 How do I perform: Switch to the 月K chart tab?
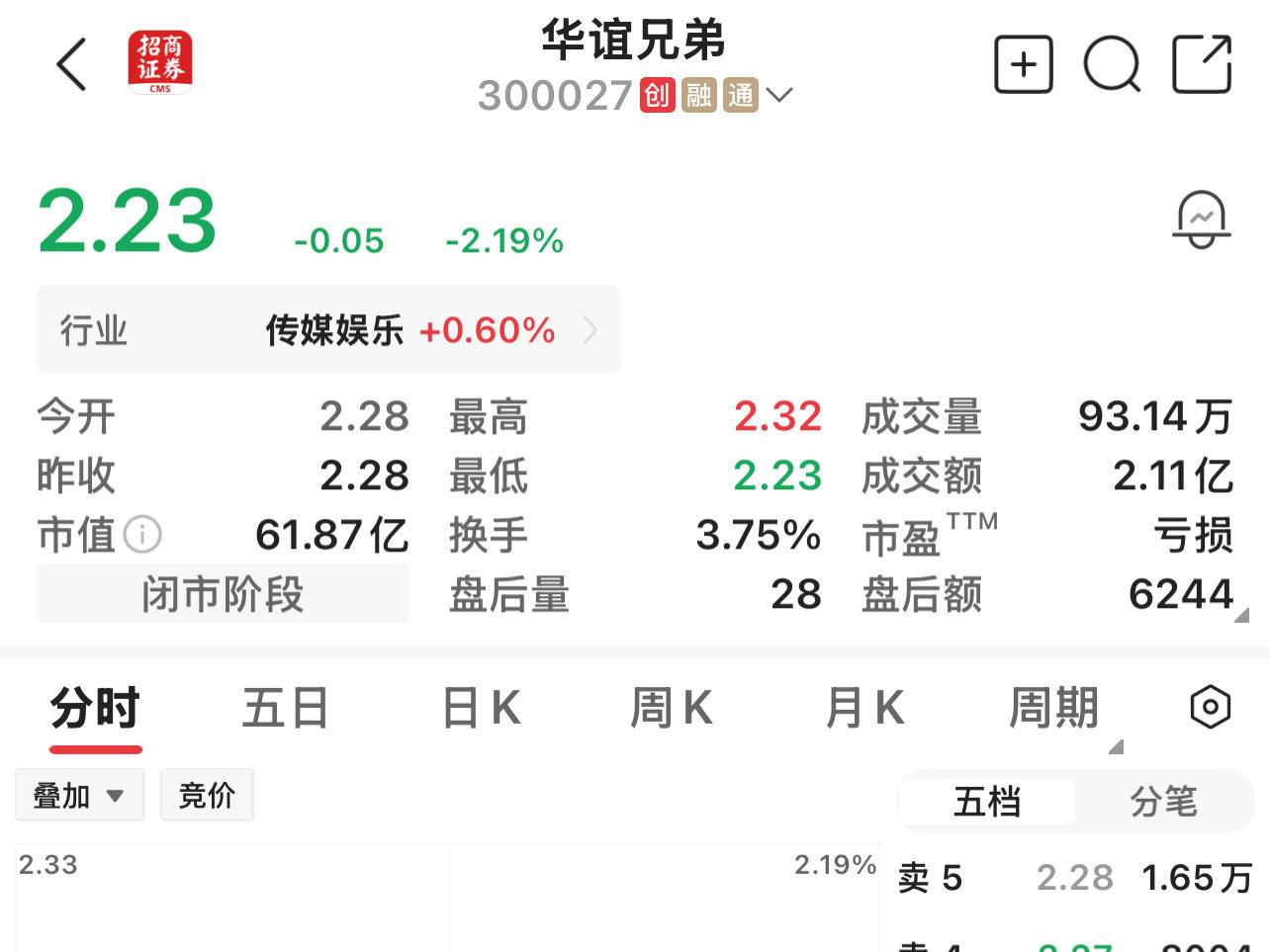tap(864, 709)
